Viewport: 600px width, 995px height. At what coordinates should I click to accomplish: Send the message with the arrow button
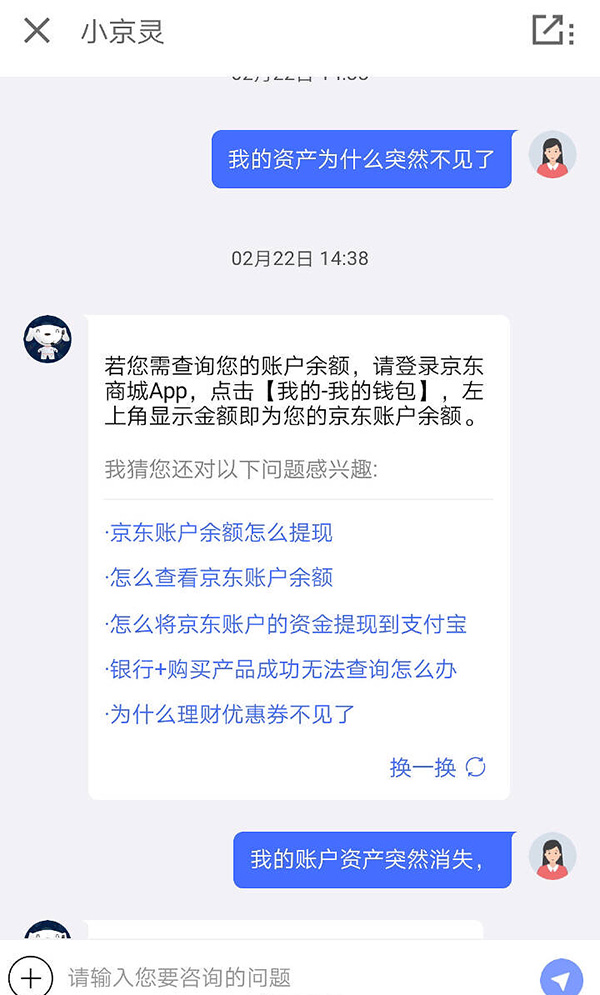561,977
